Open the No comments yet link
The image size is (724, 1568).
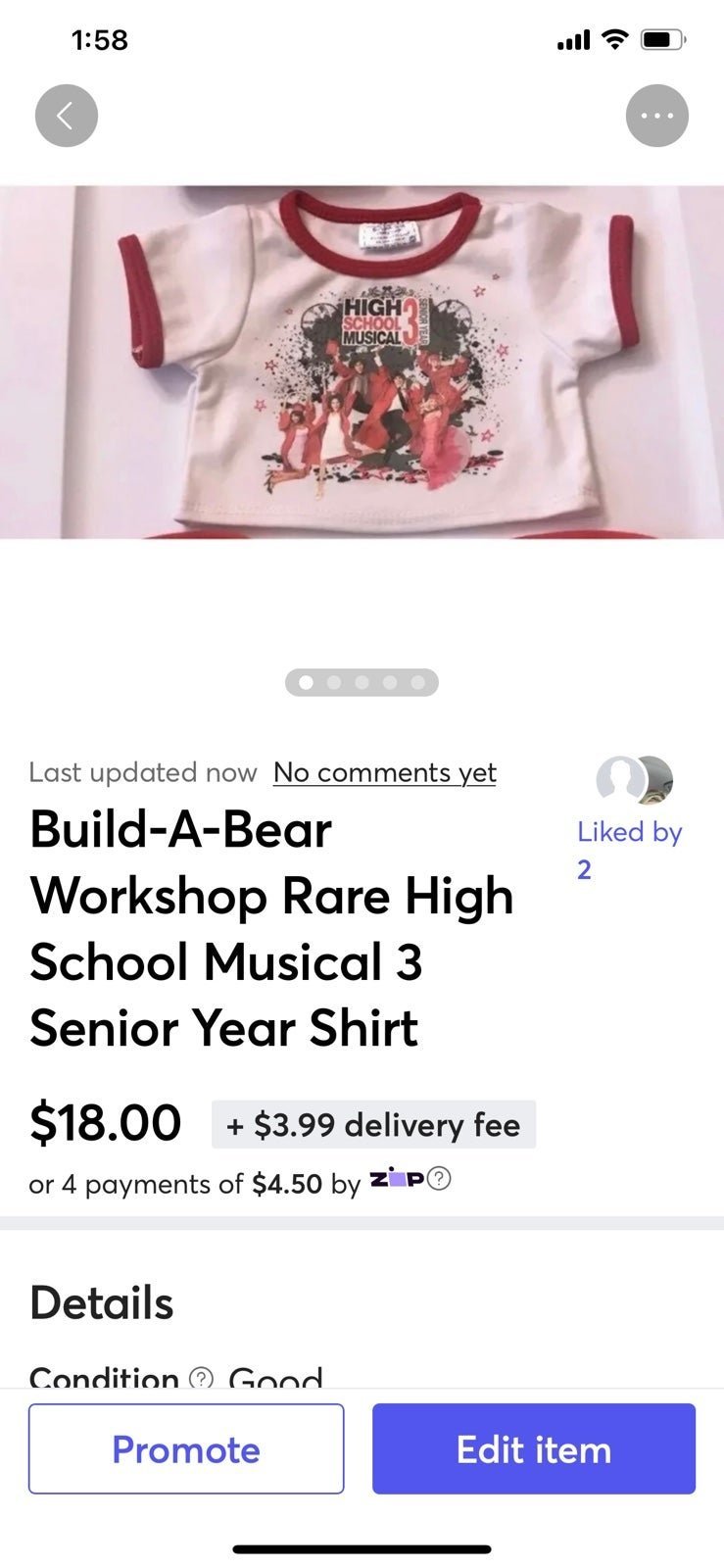click(384, 772)
